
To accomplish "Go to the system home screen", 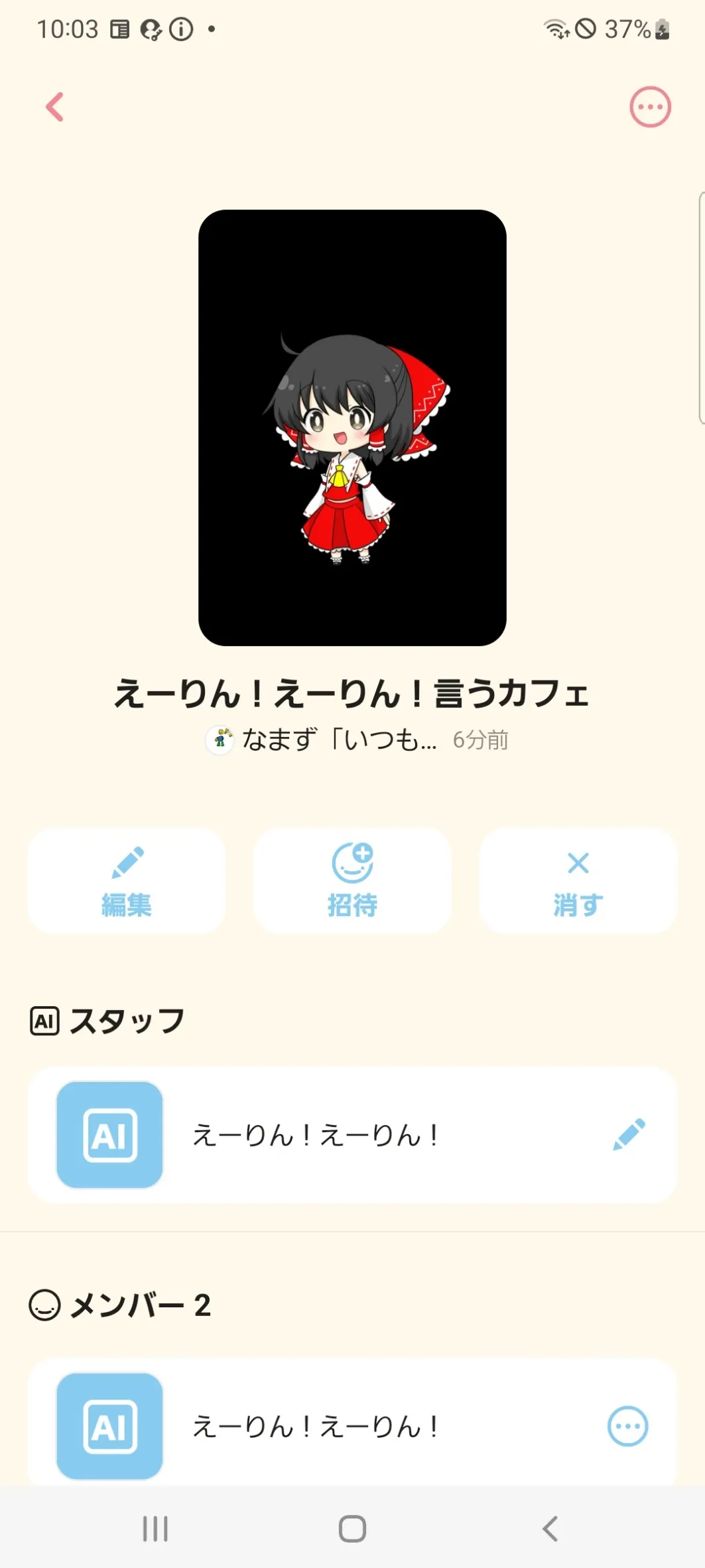I will [x=352, y=1529].
